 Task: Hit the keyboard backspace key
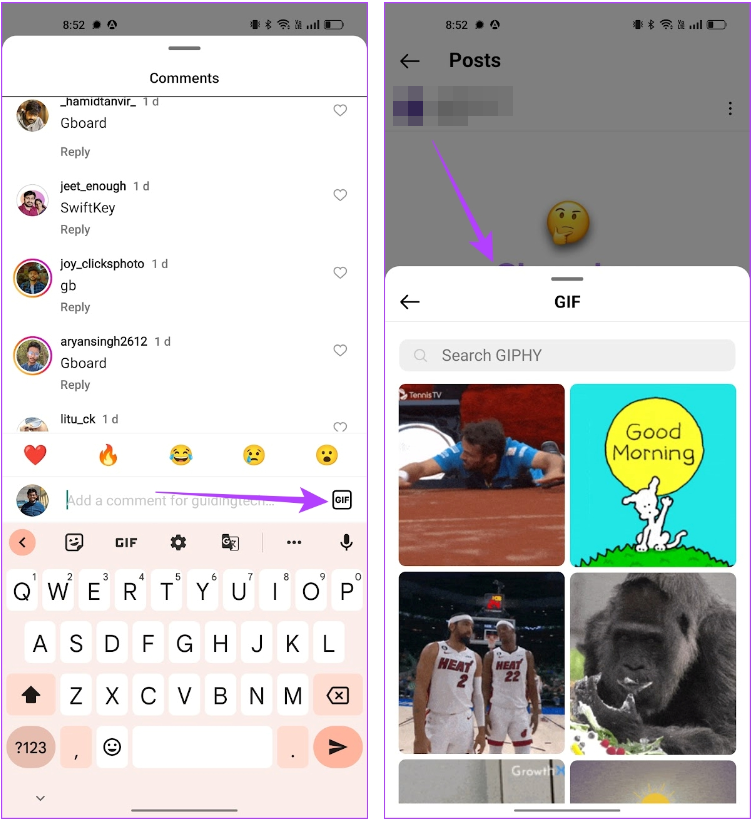[337, 695]
